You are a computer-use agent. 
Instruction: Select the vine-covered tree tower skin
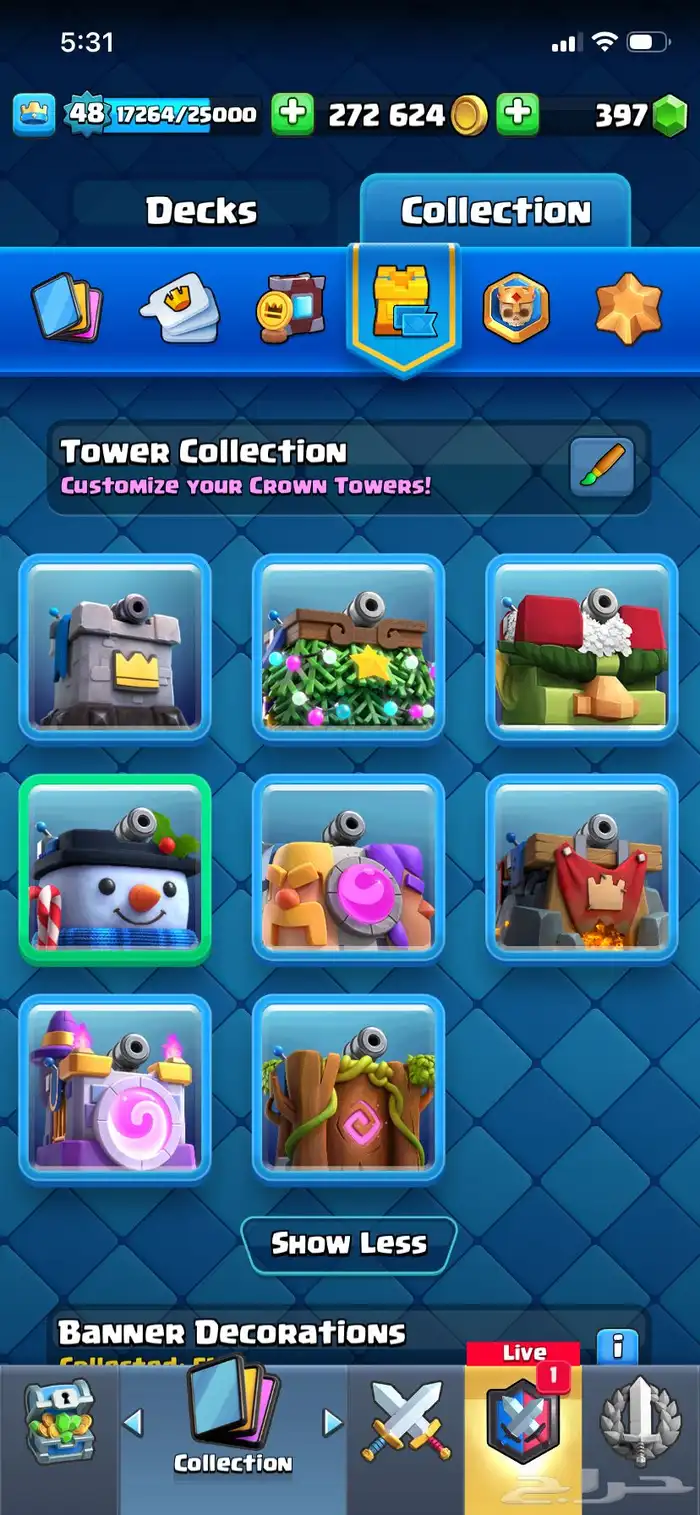tap(348, 1088)
